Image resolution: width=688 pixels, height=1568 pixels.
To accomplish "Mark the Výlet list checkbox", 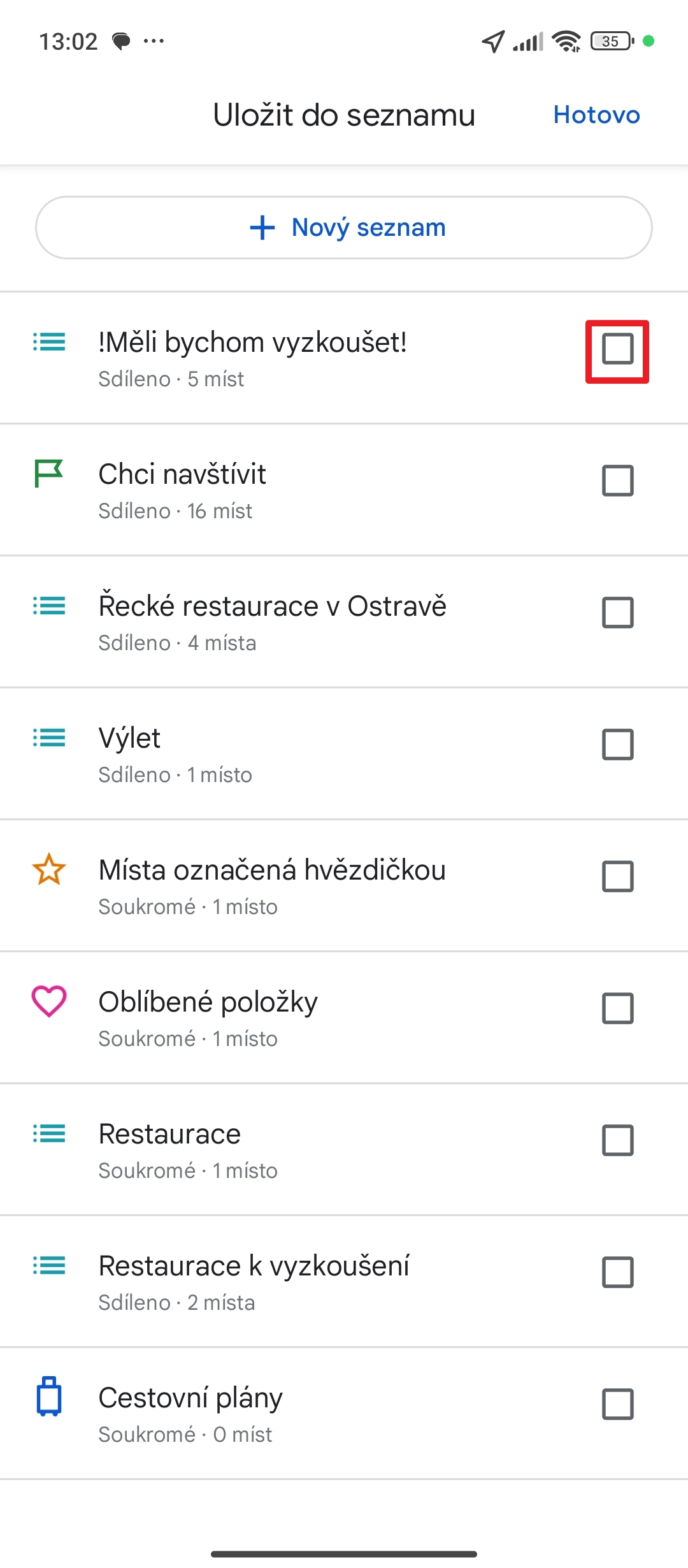I will click(617, 744).
